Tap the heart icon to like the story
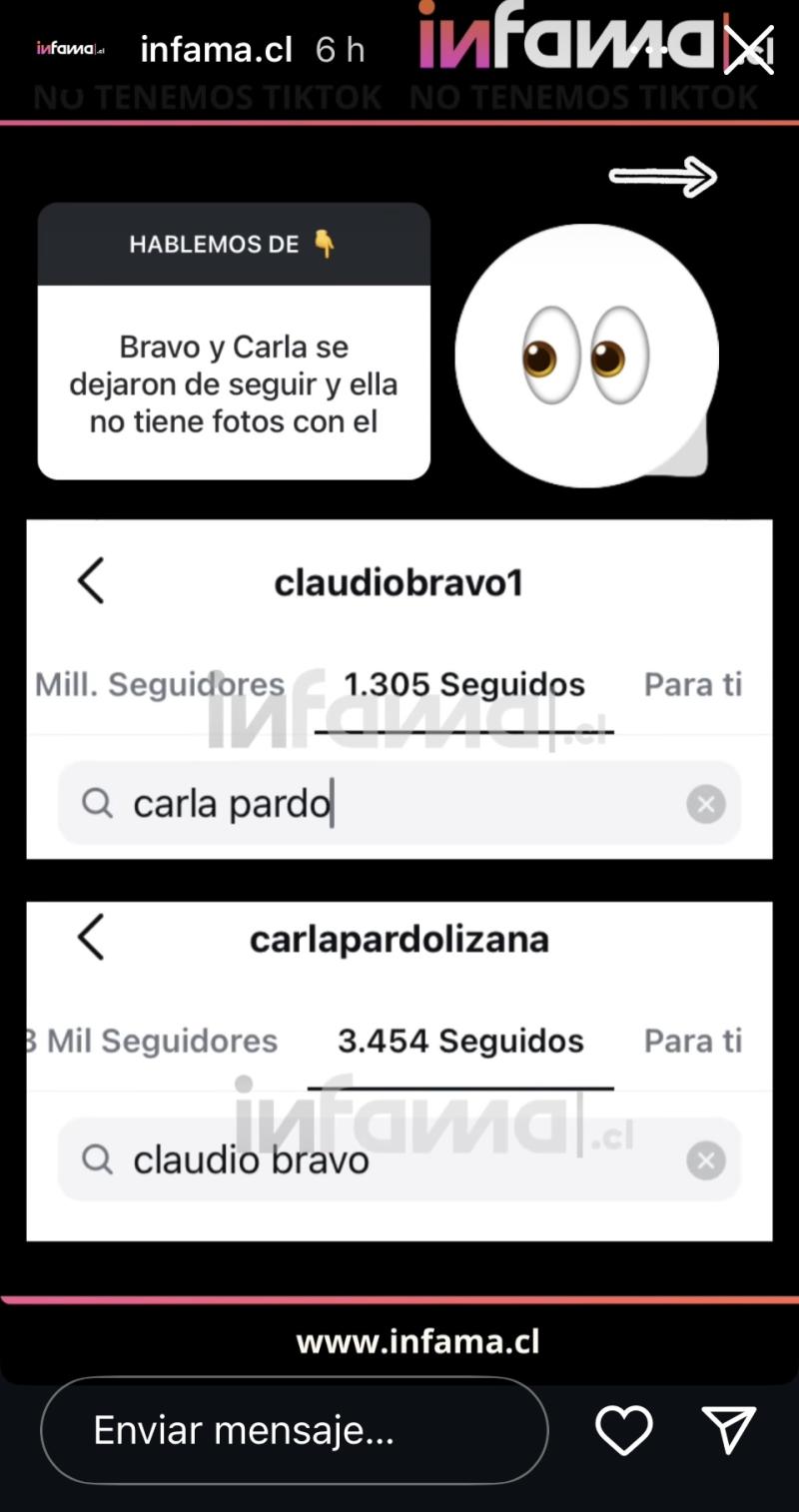Image resolution: width=799 pixels, height=1512 pixels. click(623, 1430)
